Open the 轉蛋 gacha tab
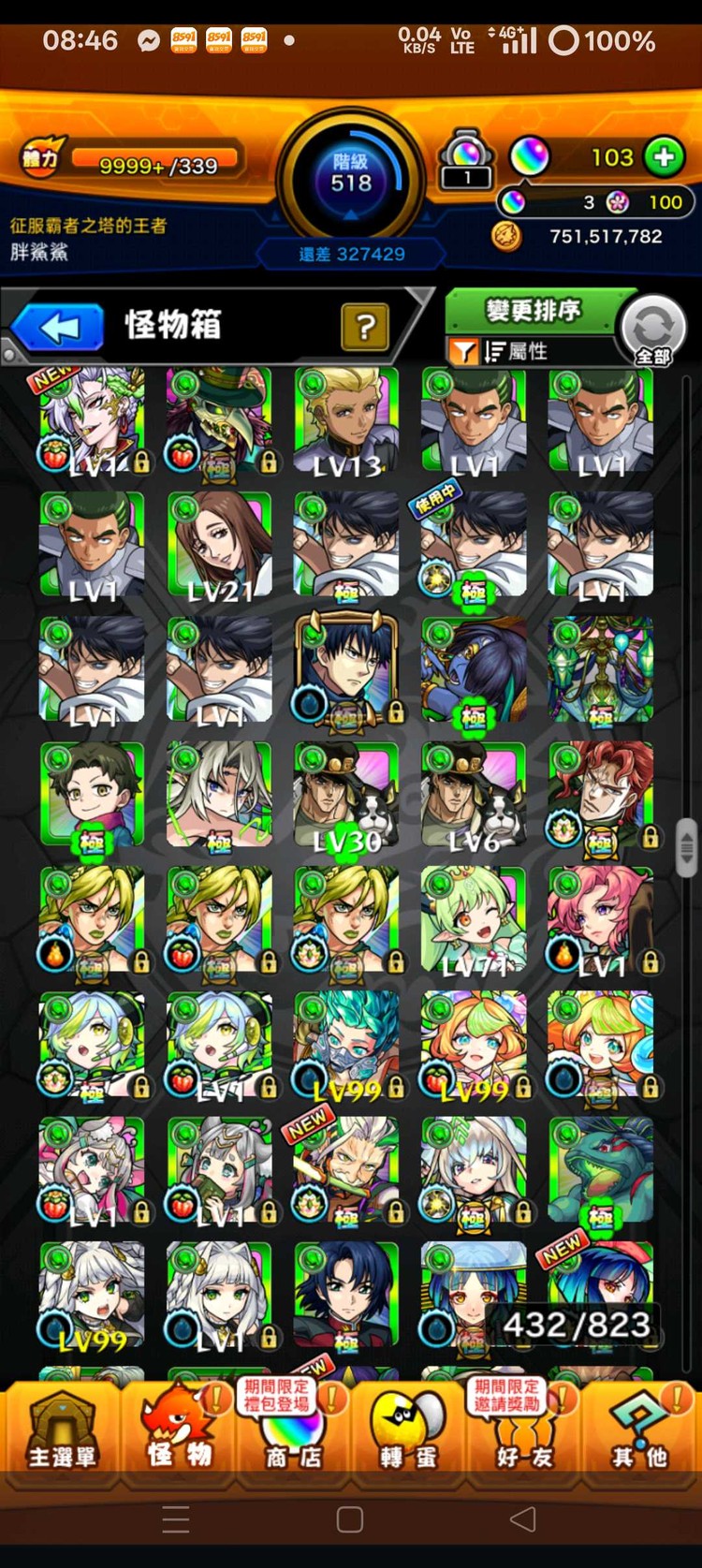The image size is (702, 1568). (408, 1429)
